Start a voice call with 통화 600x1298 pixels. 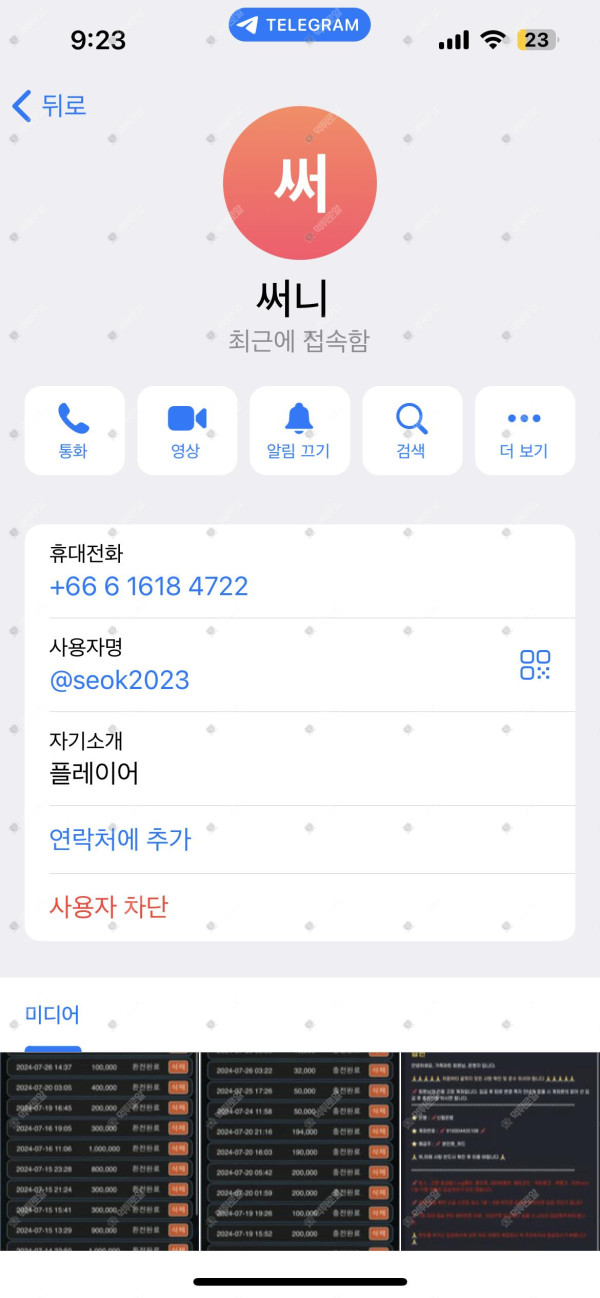(x=74, y=431)
